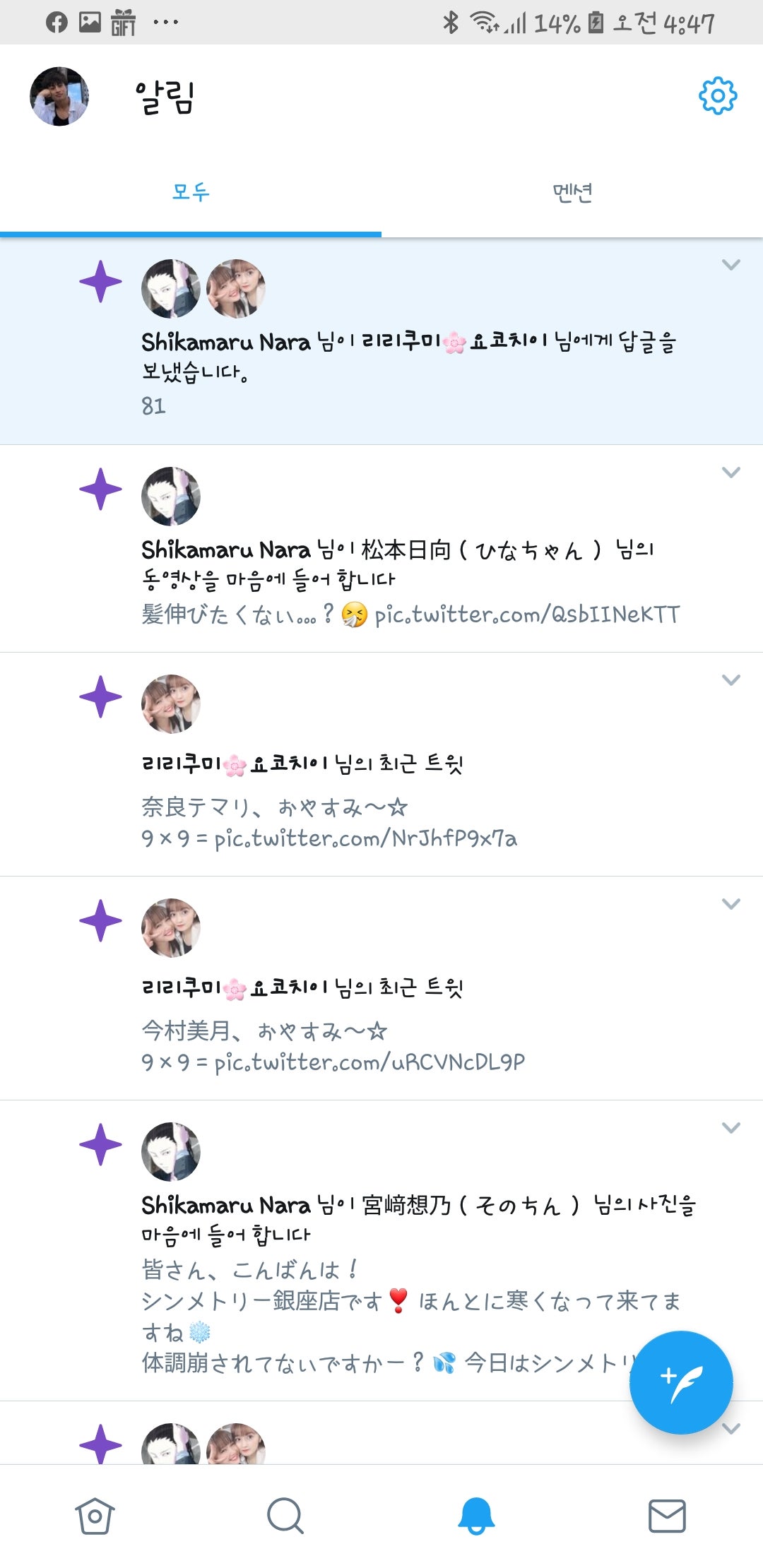763x1568 pixels.
Task: Expand options for the 松本日向 video notification
Action: (x=731, y=473)
